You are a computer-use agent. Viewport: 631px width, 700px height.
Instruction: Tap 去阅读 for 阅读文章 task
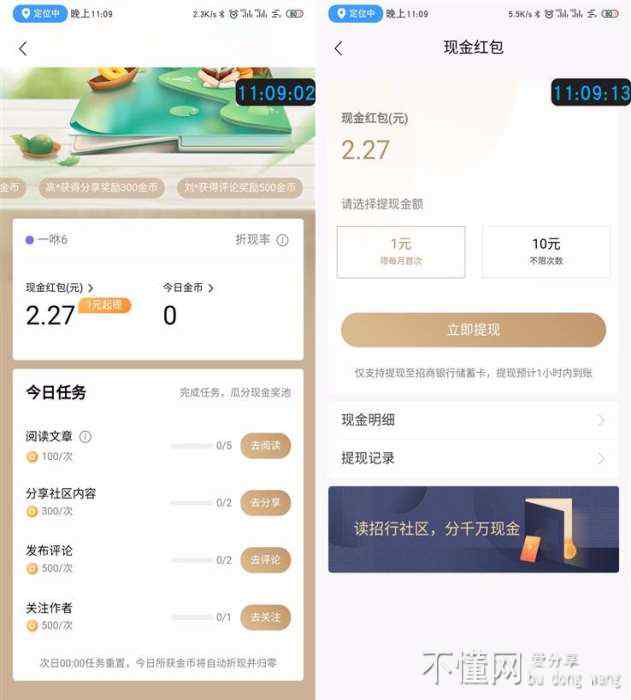265,446
